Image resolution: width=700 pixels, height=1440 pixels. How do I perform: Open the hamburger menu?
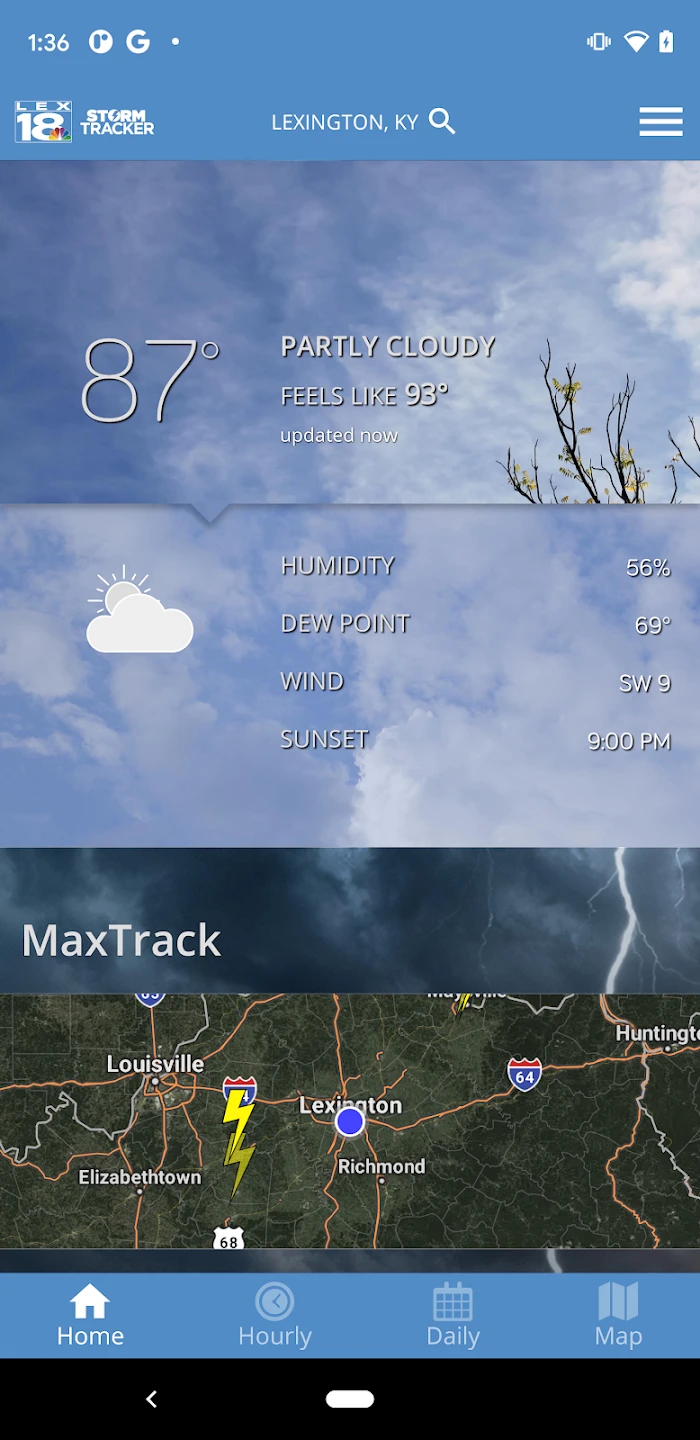pos(660,122)
